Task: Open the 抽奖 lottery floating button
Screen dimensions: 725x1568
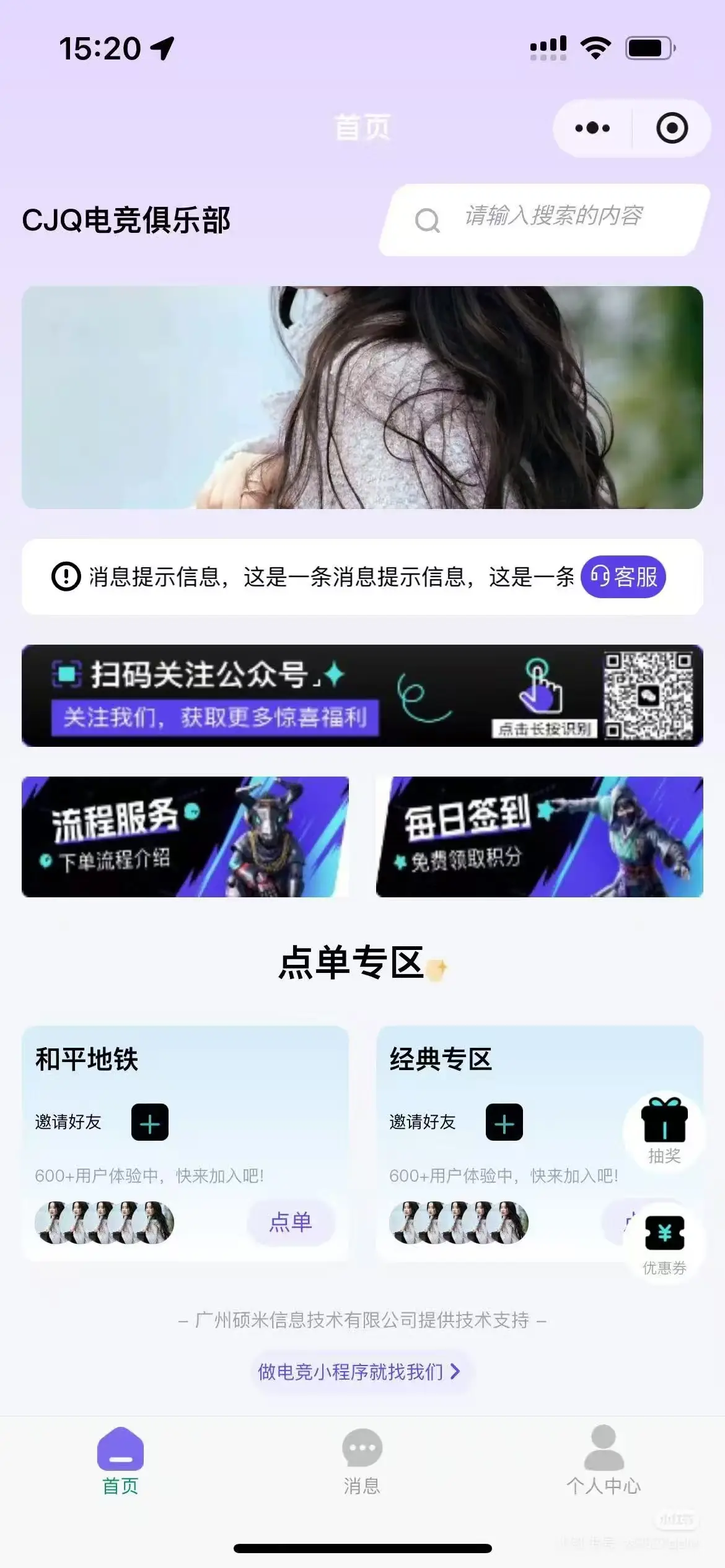Action: point(664,1131)
